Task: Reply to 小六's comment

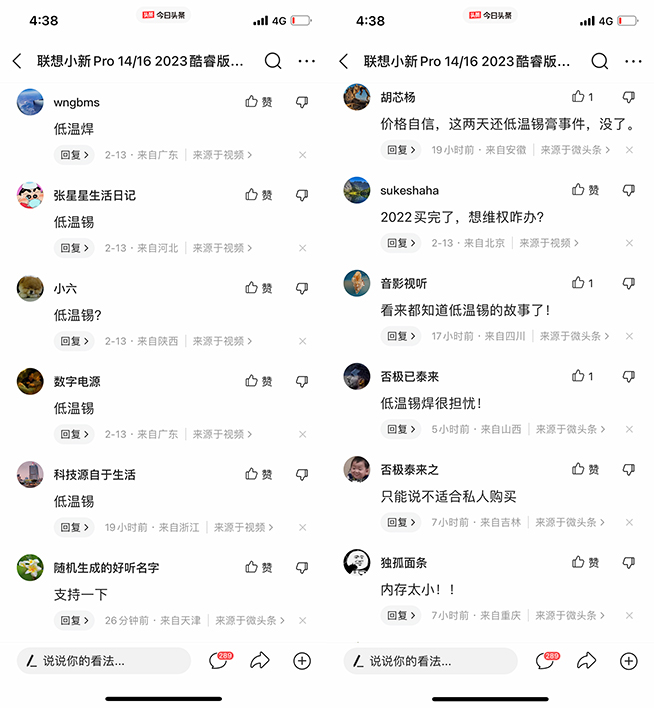Action: (74, 341)
